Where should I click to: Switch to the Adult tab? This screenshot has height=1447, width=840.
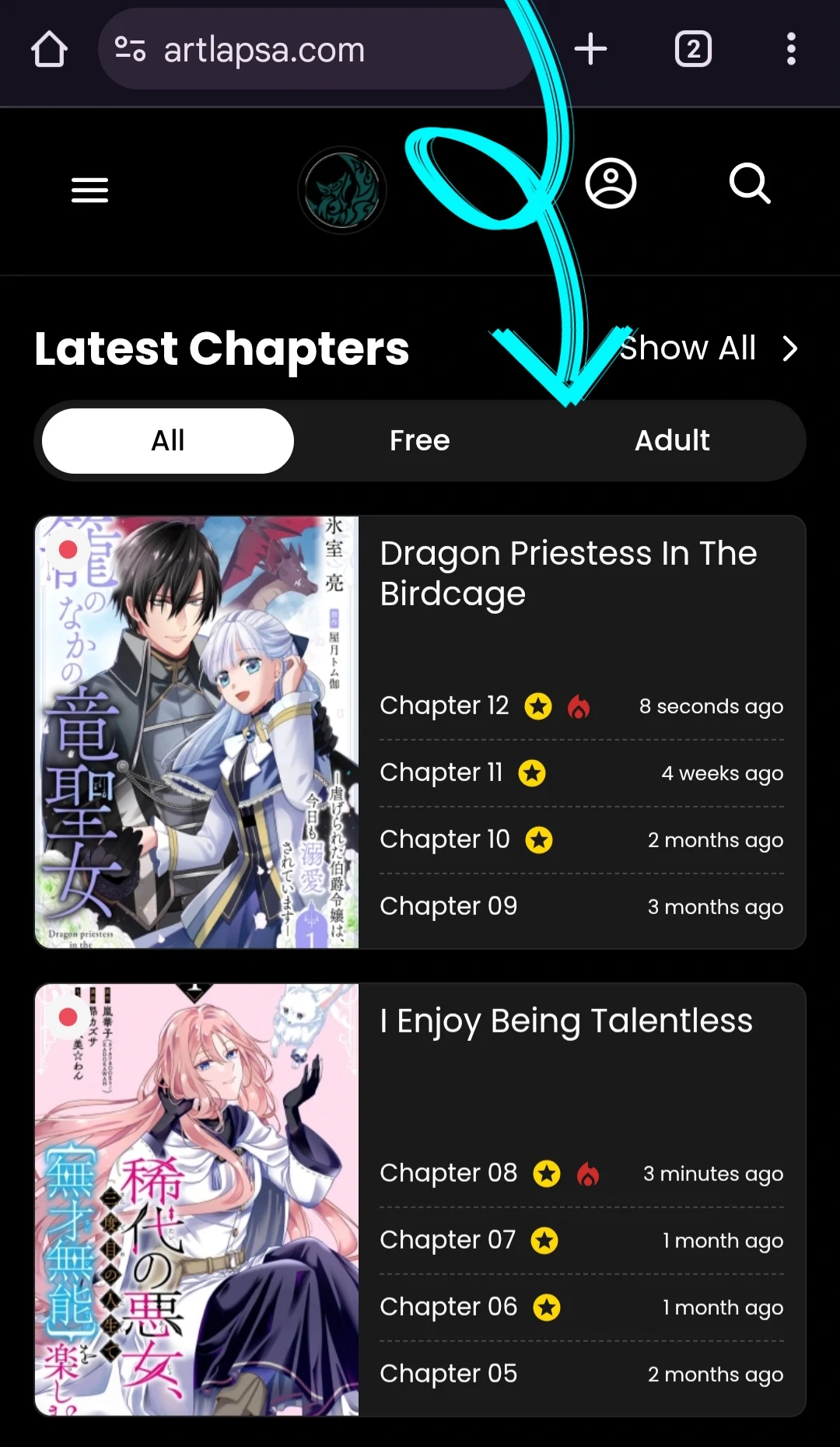(672, 441)
